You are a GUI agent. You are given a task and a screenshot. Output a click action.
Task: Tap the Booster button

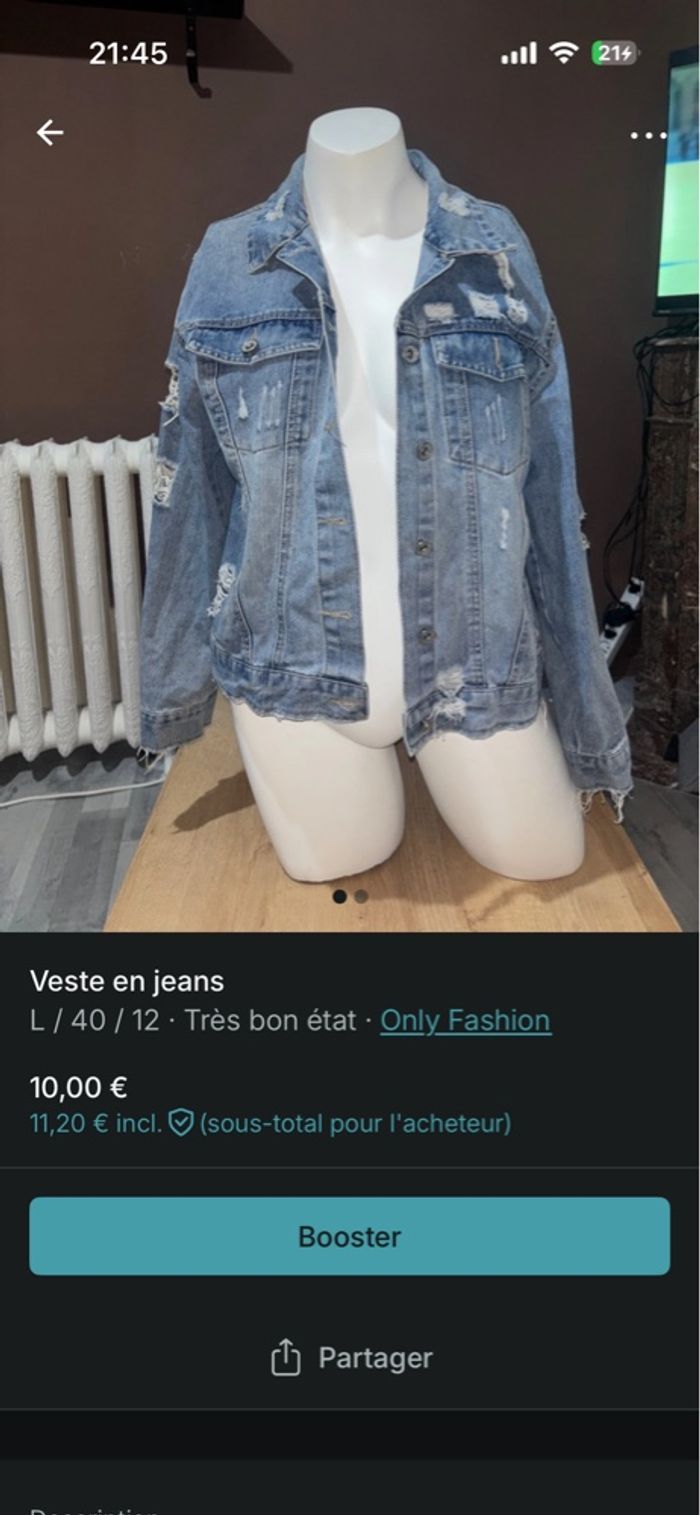click(x=349, y=1236)
